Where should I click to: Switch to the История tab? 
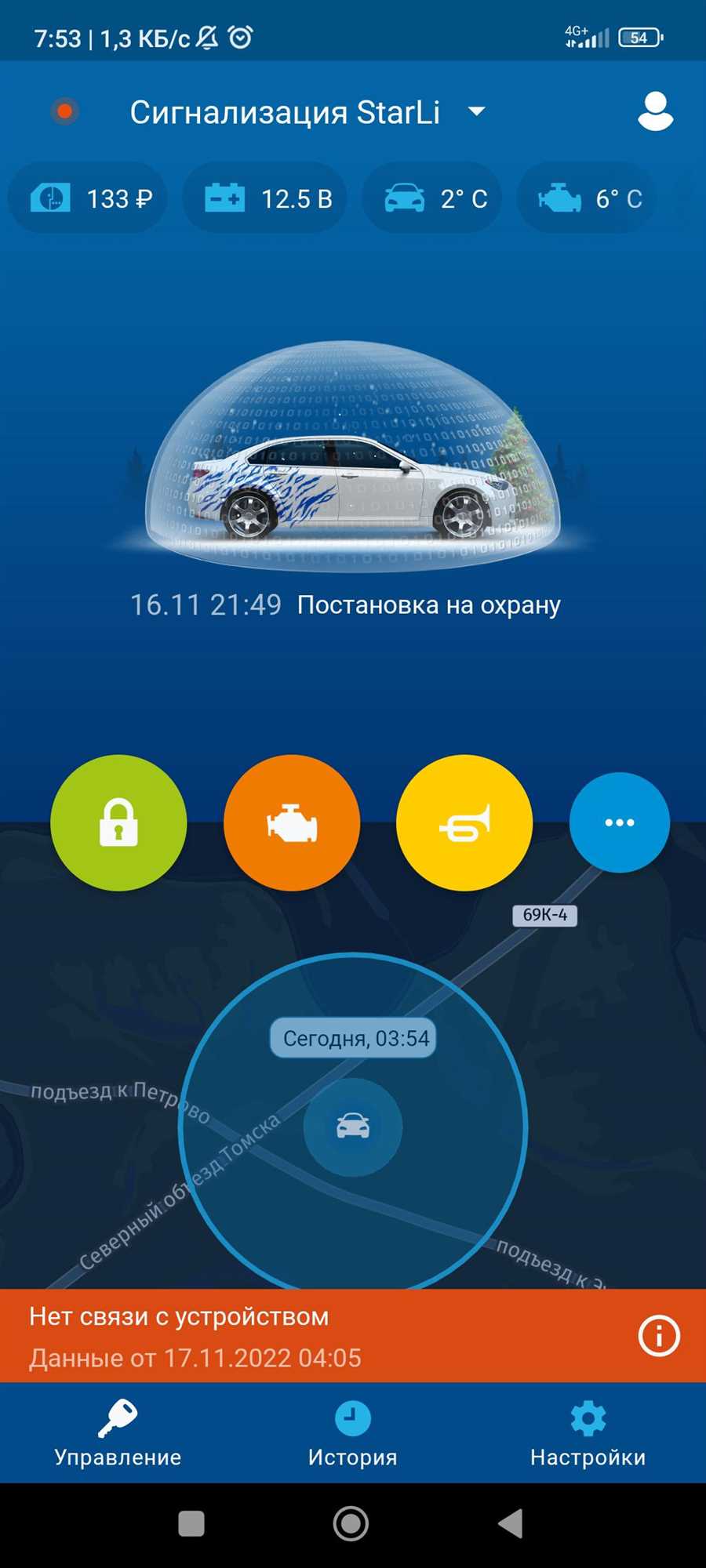click(x=352, y=1434)
